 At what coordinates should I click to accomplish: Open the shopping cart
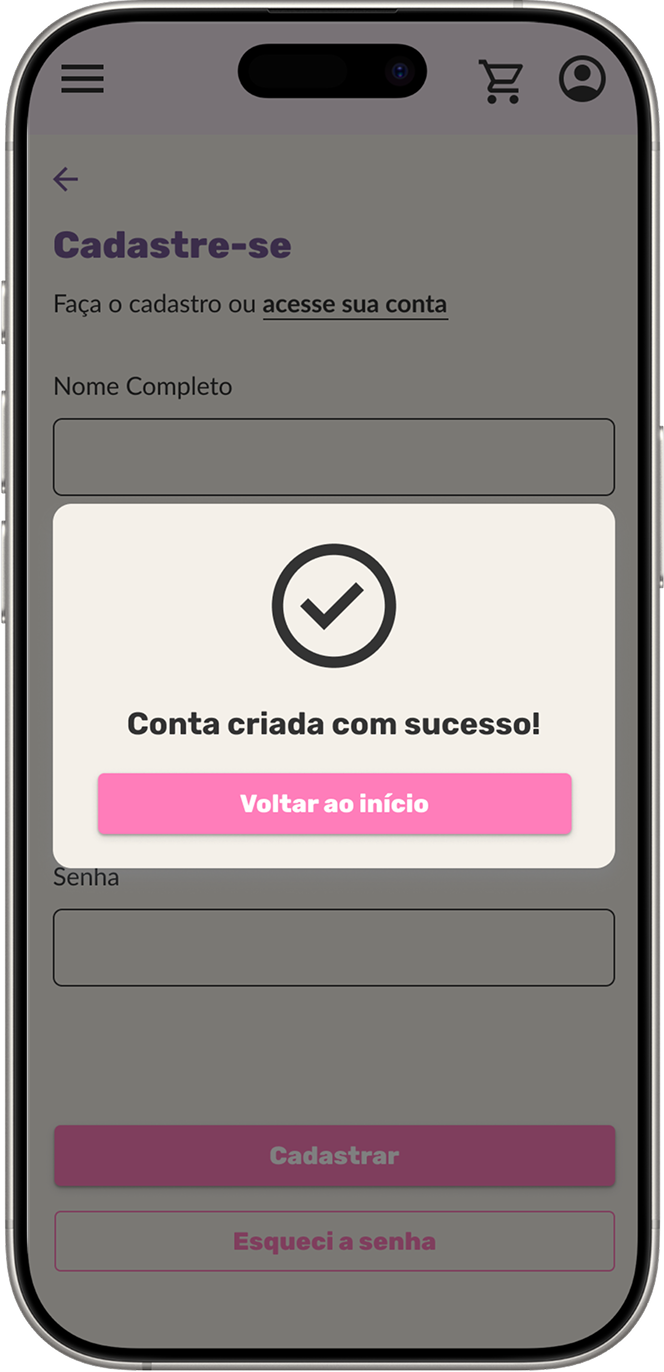(x=500, y=80)
